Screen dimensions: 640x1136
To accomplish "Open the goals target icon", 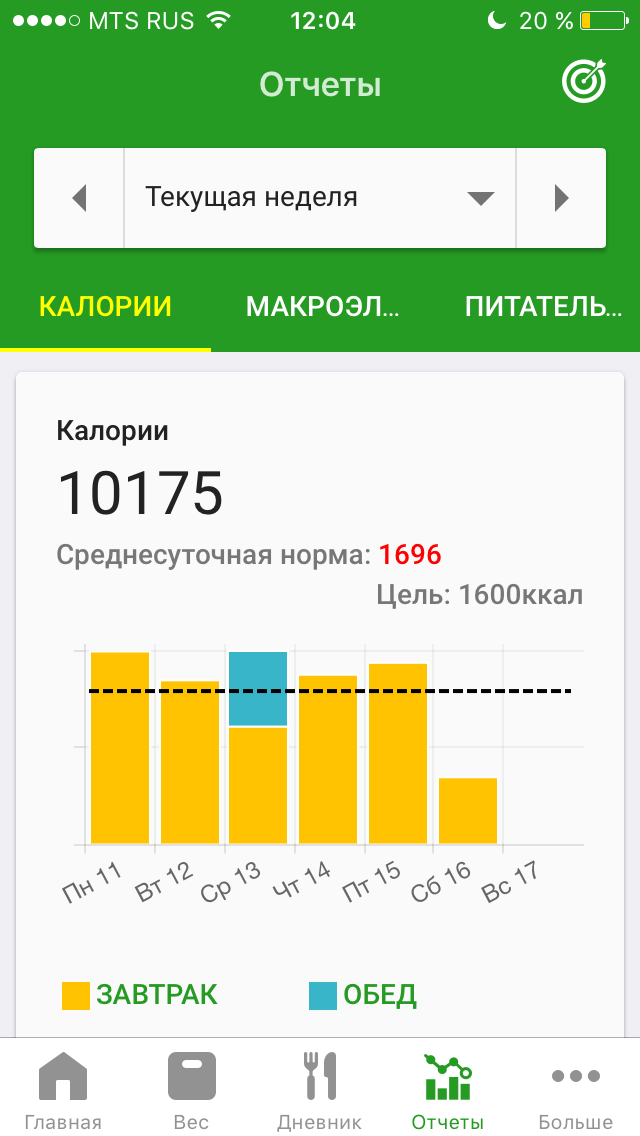I will point(583,81).
